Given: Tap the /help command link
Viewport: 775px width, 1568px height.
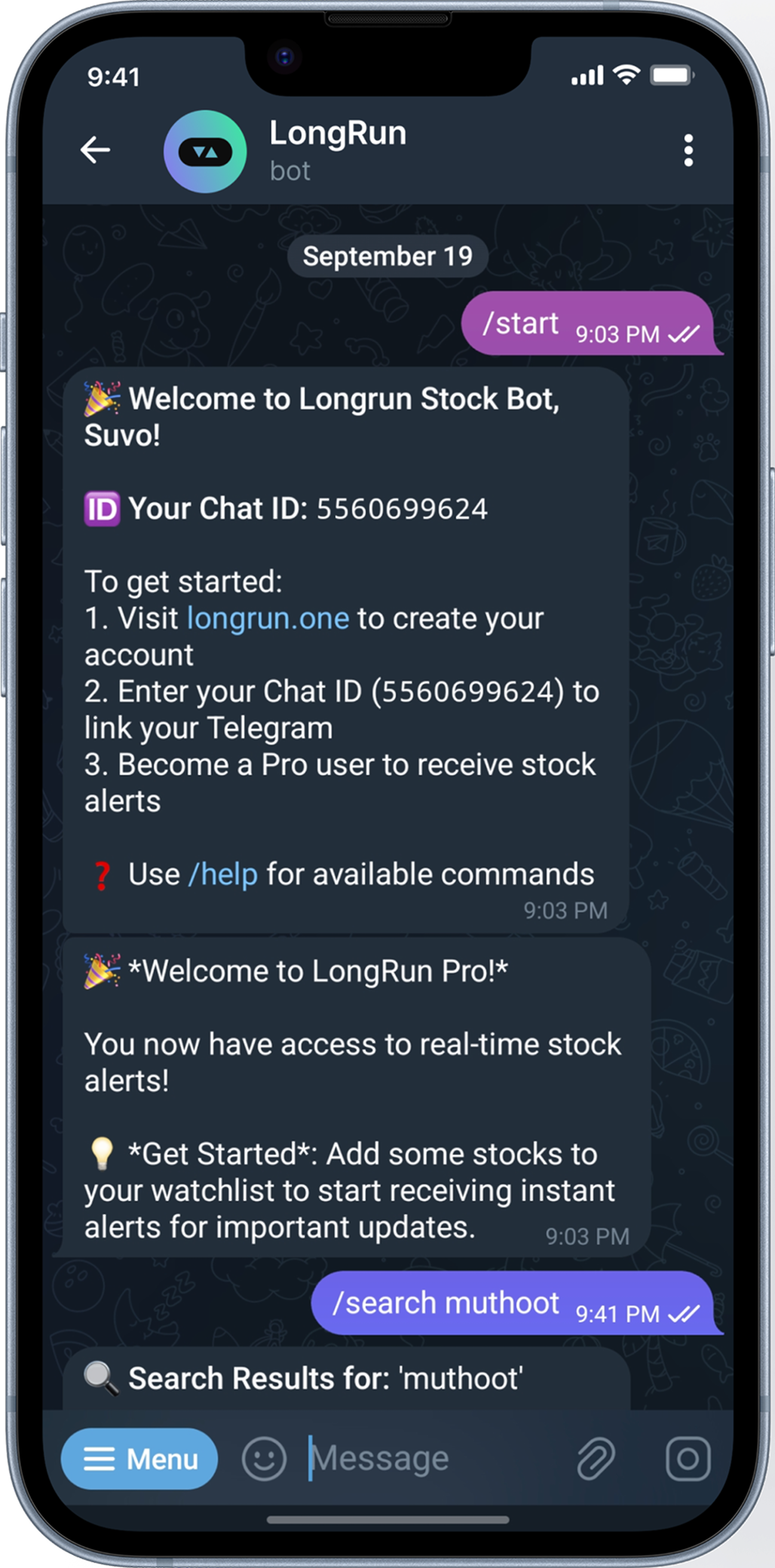Looking at the screenshot, I should [223, 874].
